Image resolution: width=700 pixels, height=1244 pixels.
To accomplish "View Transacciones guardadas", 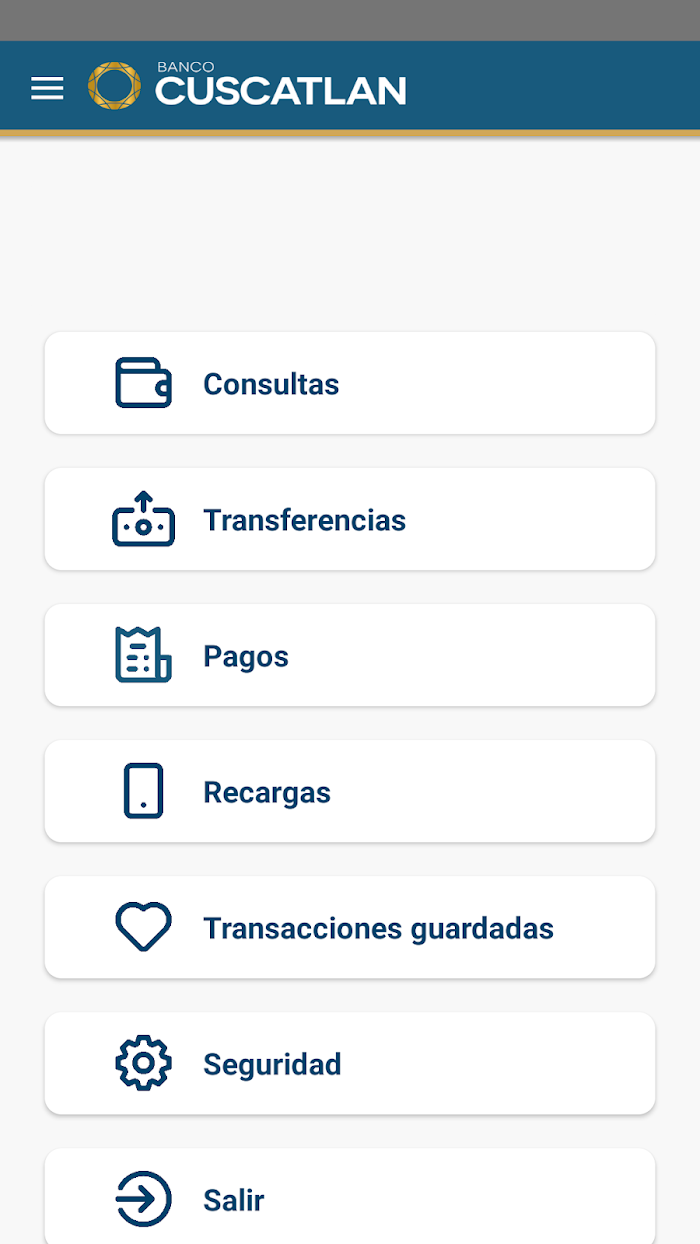I will [x=350, y=927].
